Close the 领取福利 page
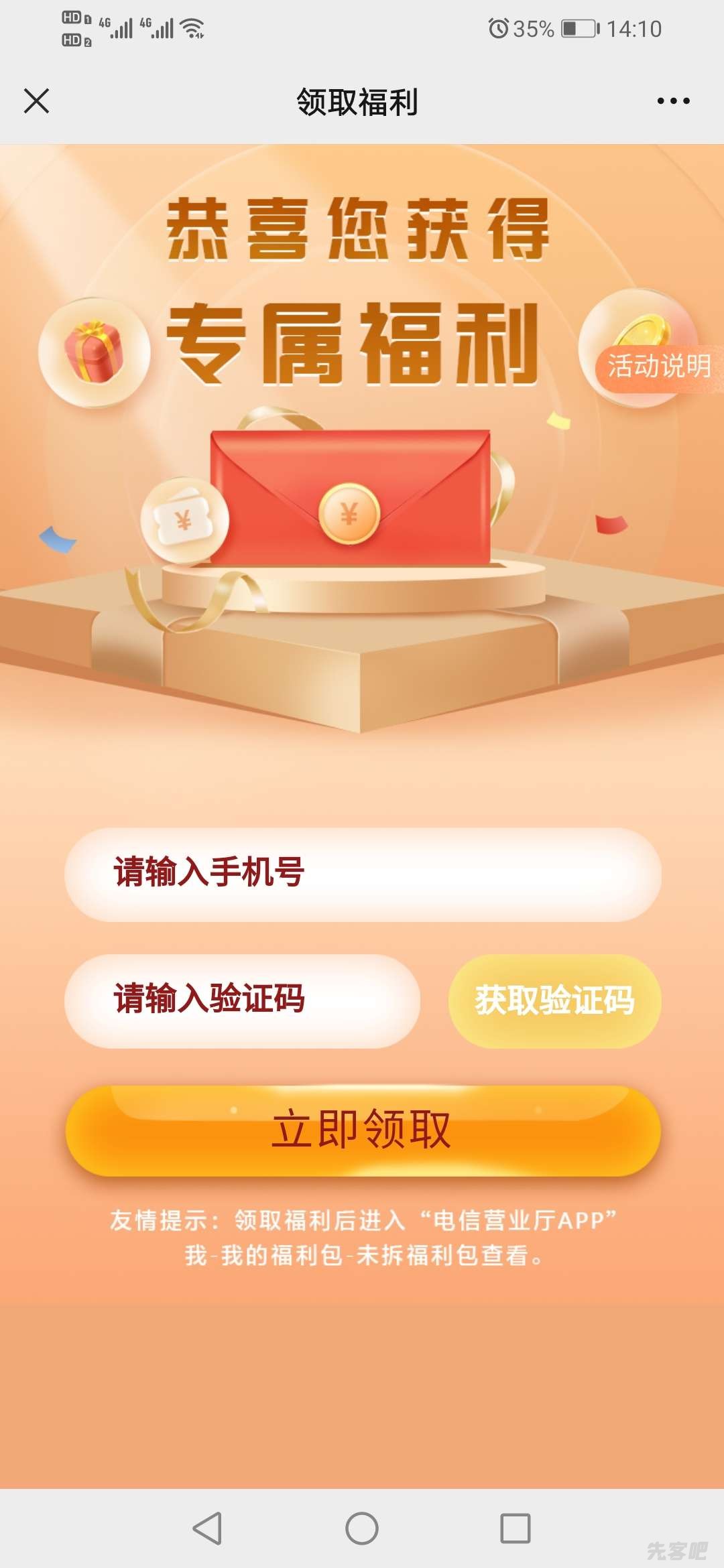The height and width of the screenshot is (1568, 724). coord(36,101)
